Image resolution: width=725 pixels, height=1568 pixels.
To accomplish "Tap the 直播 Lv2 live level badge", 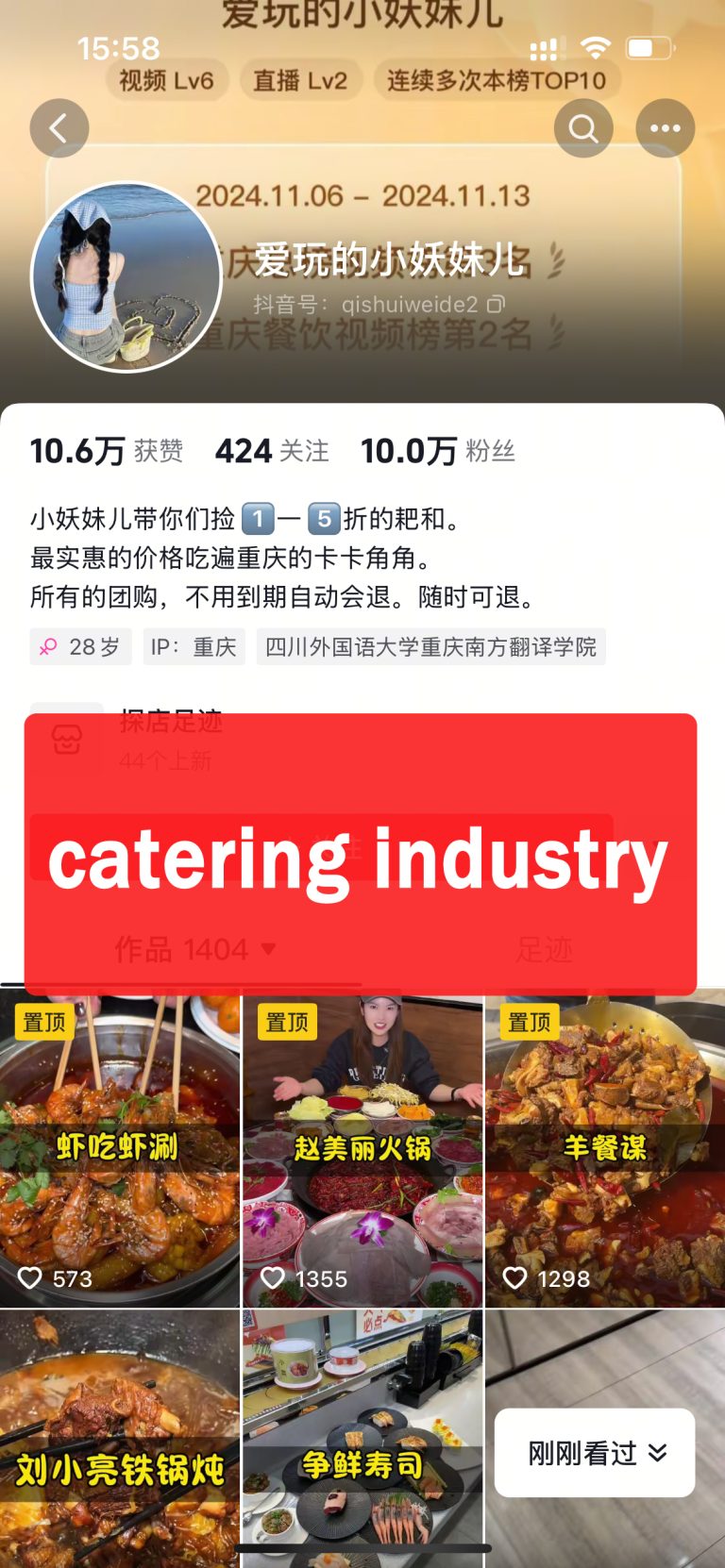I will pos(300,81).
